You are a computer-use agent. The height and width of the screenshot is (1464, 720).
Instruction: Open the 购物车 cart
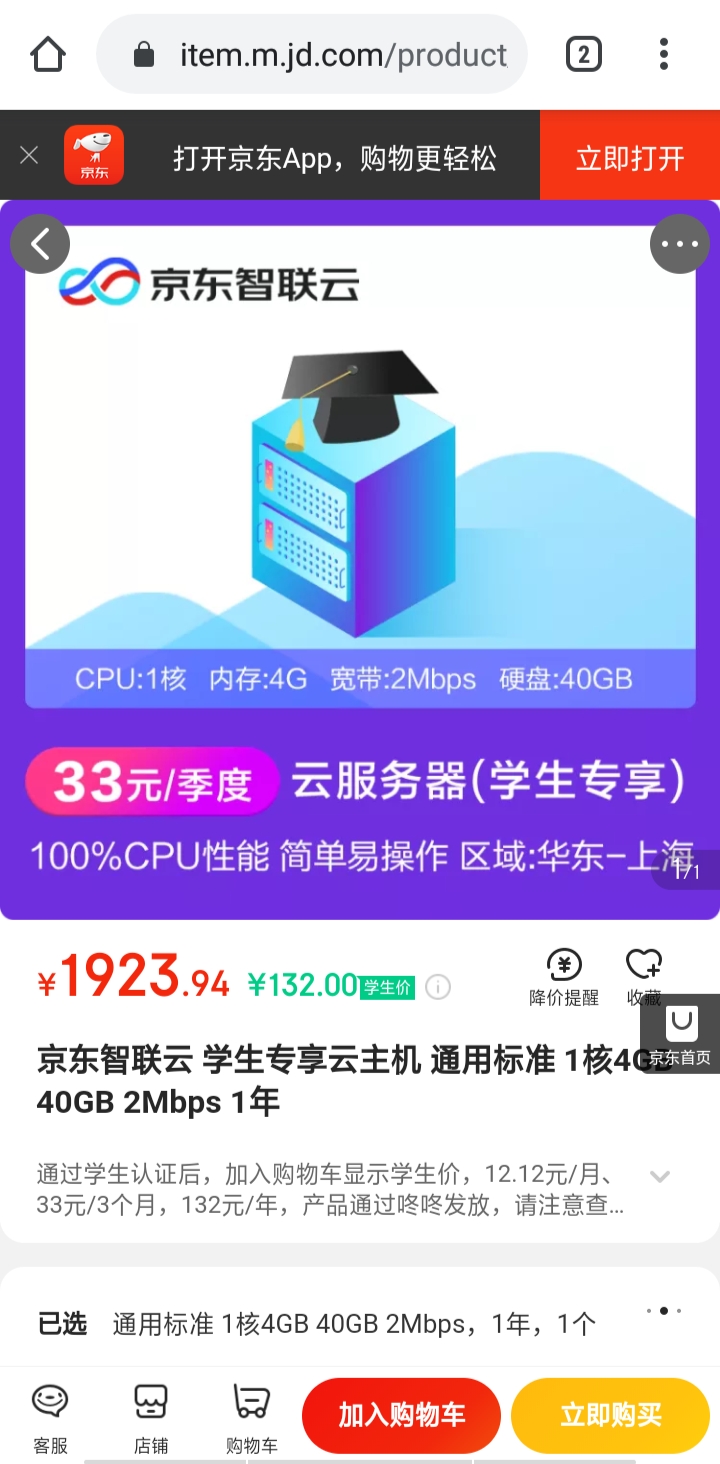point(252,1416)
